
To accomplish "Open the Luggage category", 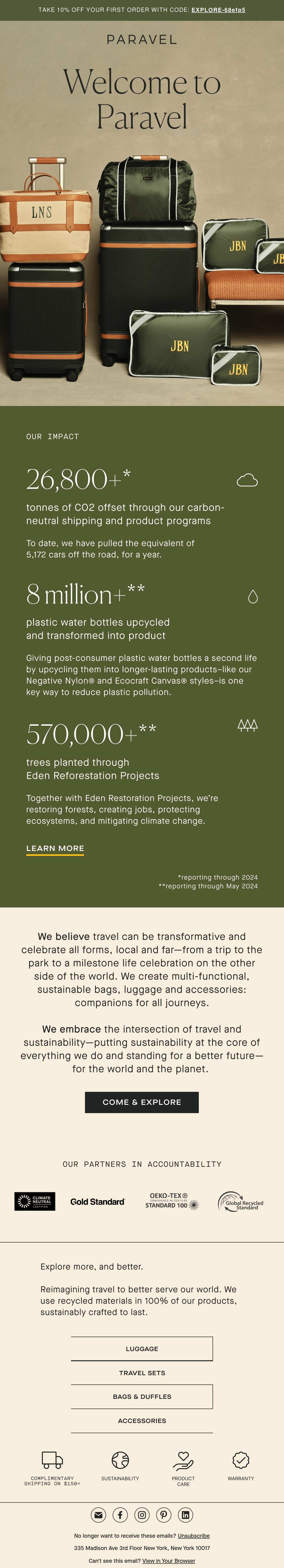I will coord(142,1348).
